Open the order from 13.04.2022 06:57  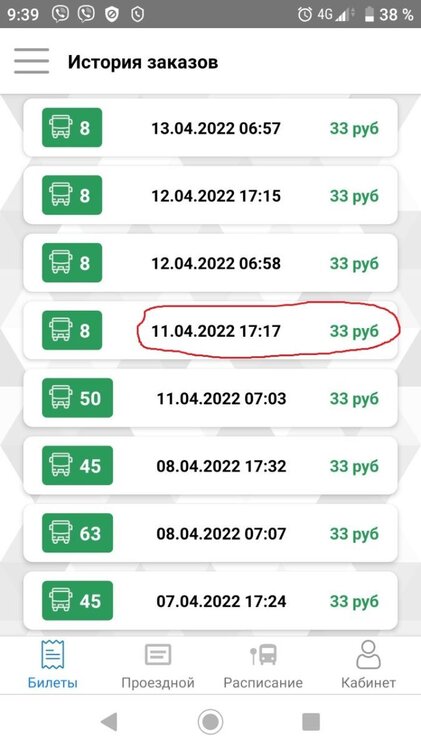pos(210,128)
